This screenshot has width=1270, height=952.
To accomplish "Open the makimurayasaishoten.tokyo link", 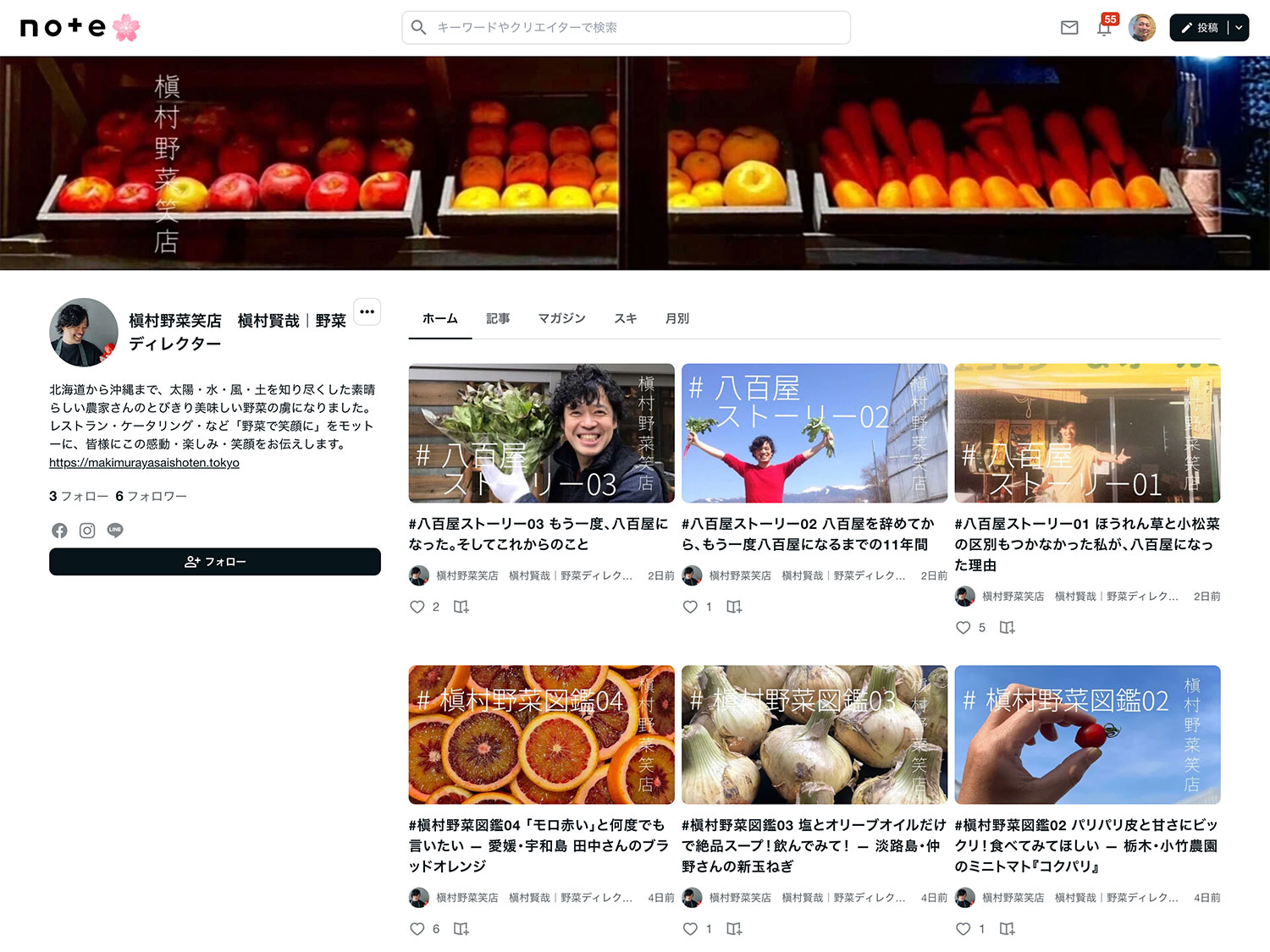I will [144, 463].
